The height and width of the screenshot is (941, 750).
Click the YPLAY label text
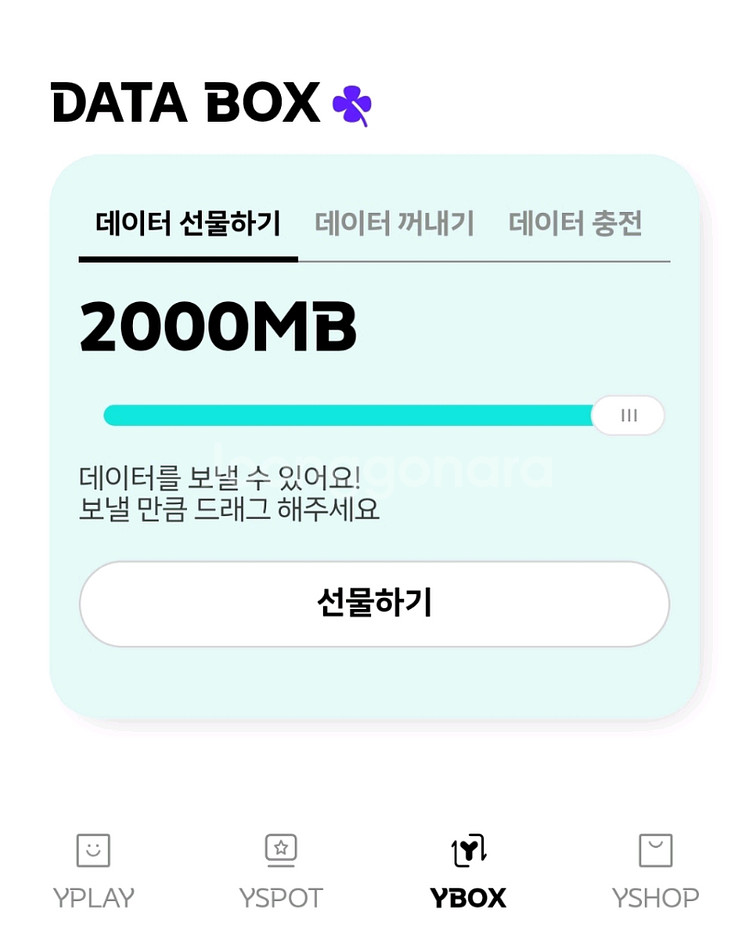coord(92,898)
